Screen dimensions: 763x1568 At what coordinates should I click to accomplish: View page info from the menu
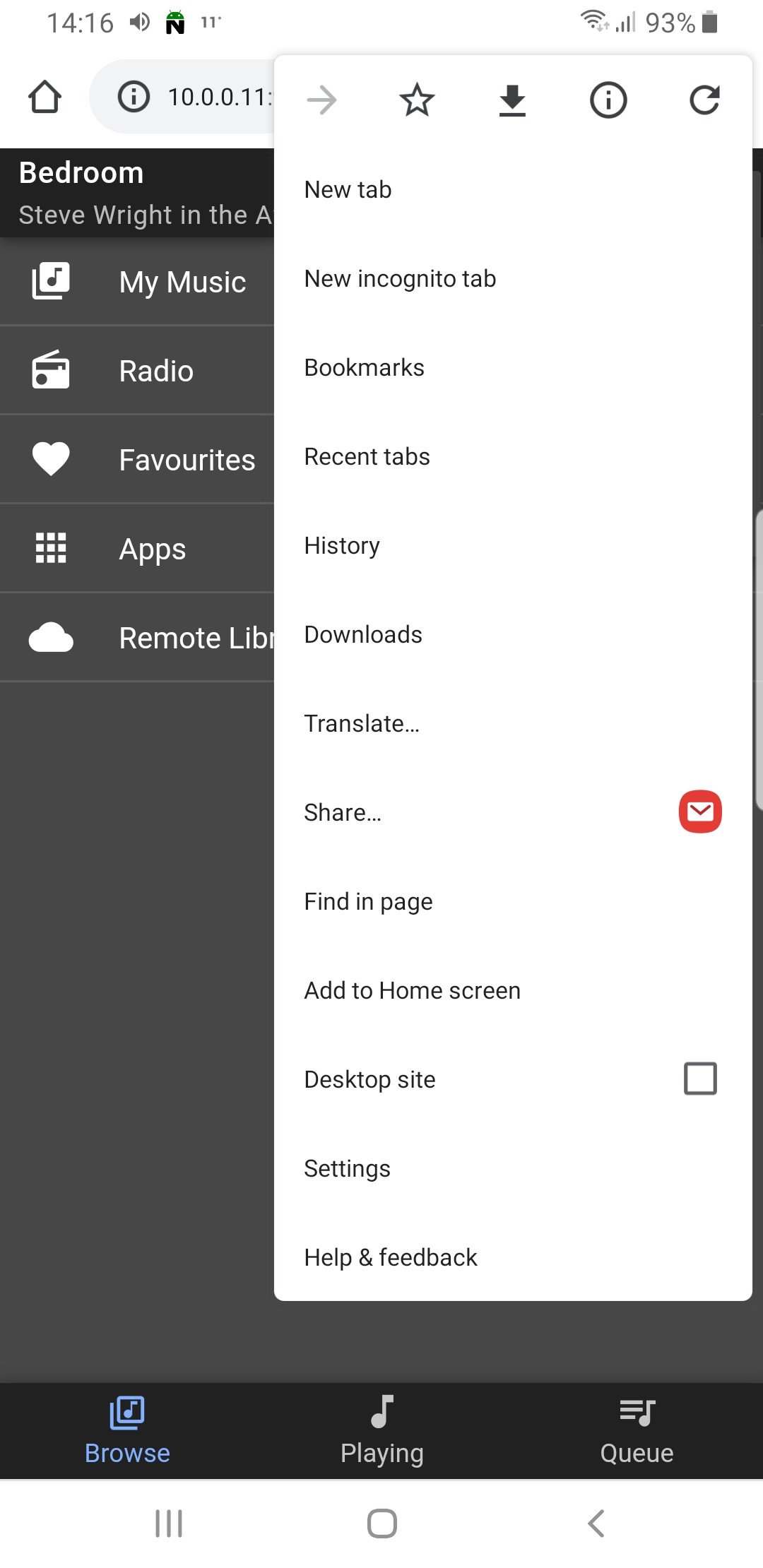click(608, 100)
